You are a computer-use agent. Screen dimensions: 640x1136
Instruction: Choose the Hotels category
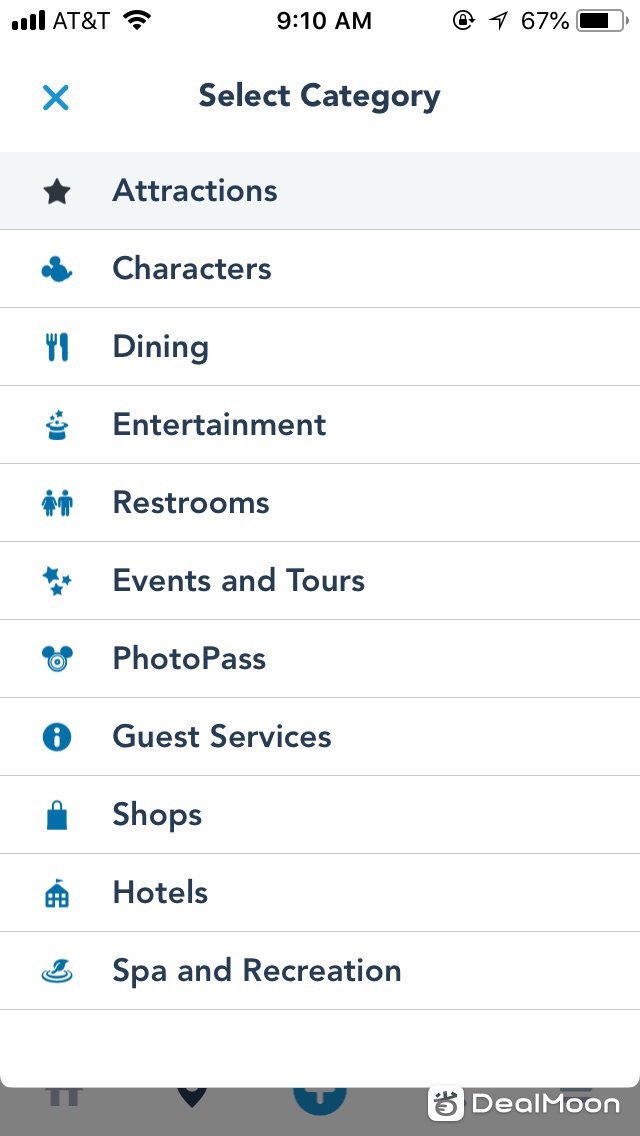click(320, 893)
